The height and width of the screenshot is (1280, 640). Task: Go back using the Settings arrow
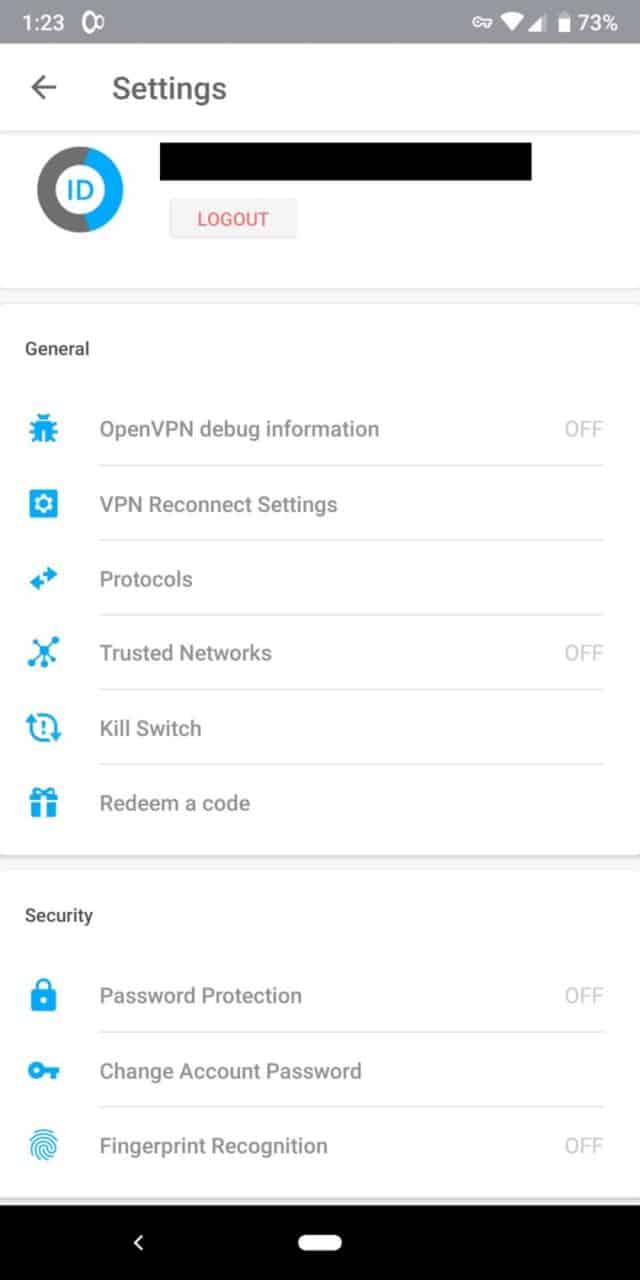click(44, 88)
